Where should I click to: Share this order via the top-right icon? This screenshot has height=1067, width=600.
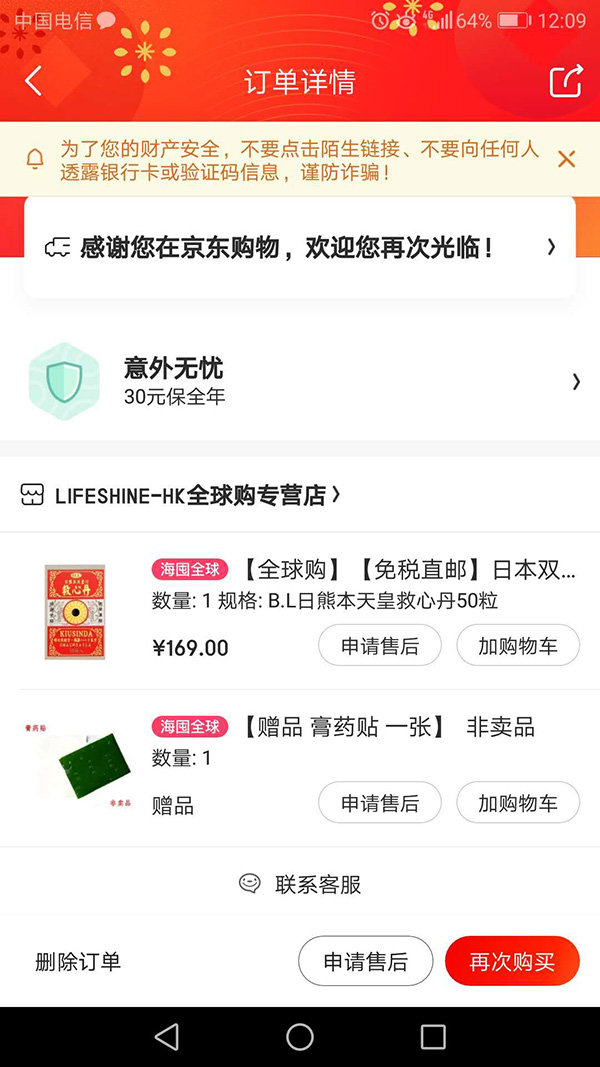(565, 81)
